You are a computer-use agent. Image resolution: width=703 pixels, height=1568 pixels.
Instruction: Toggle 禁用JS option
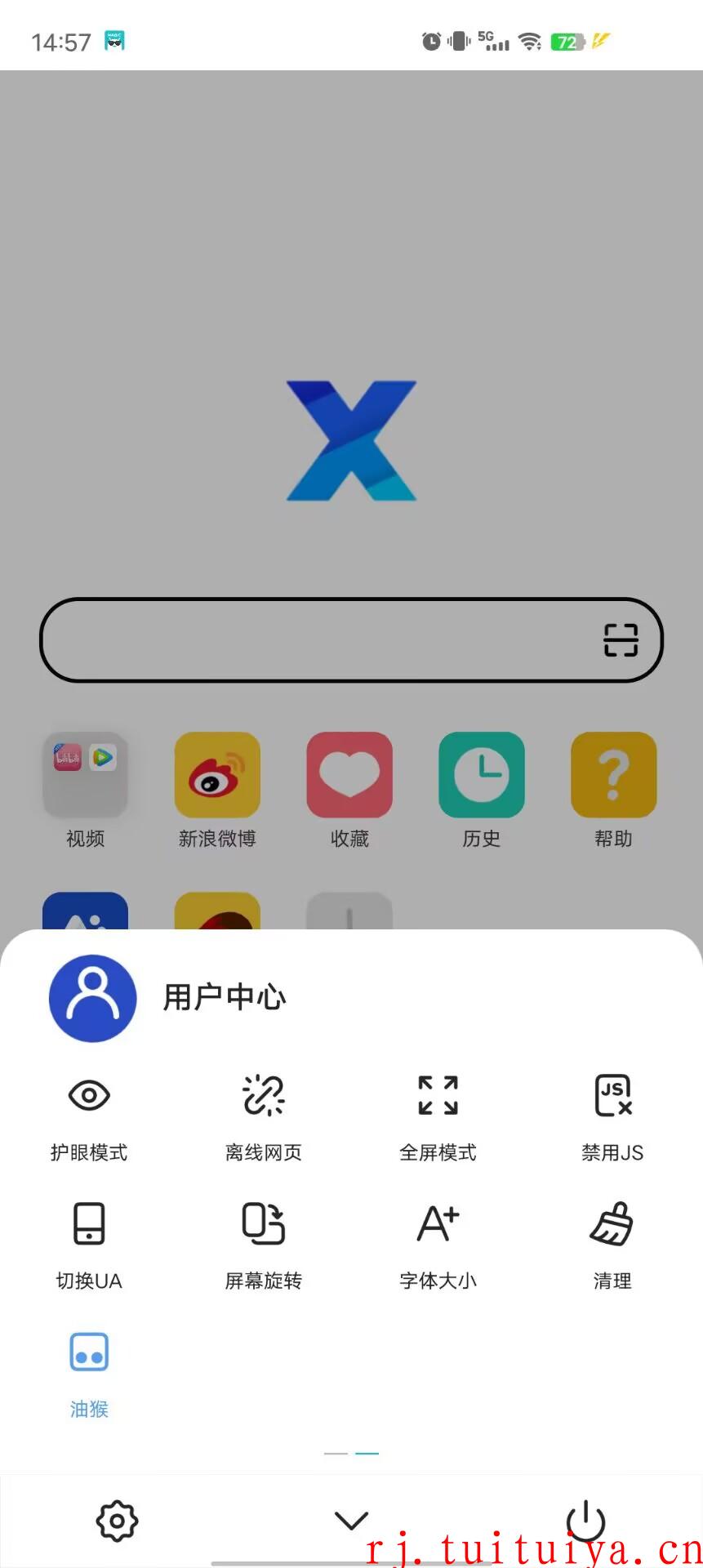(613, 1117)
